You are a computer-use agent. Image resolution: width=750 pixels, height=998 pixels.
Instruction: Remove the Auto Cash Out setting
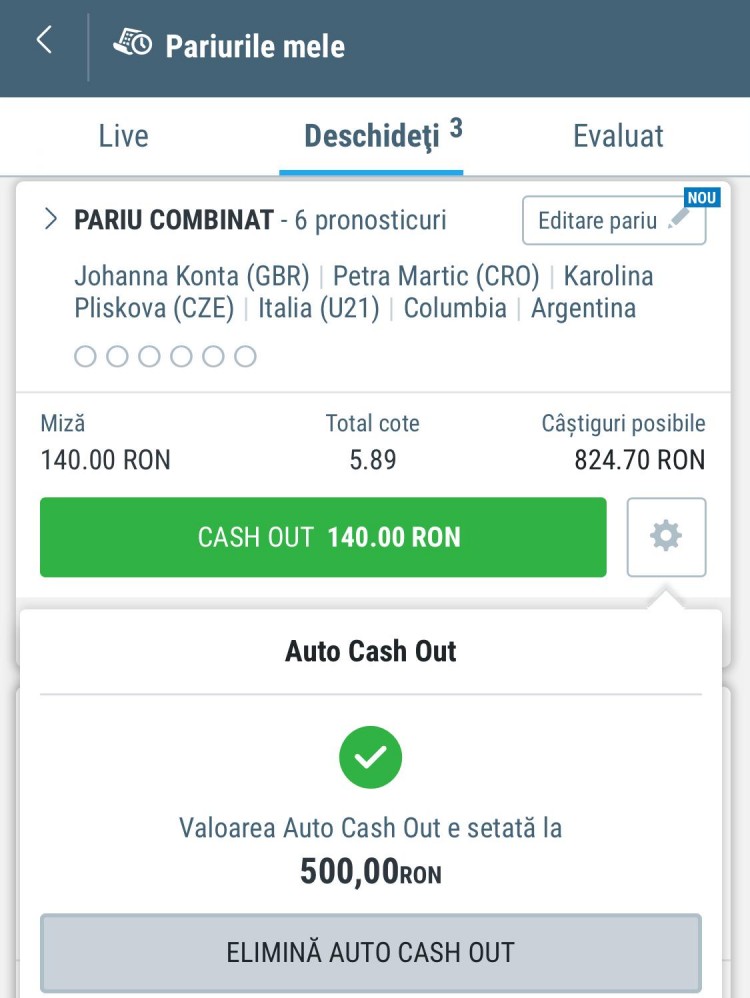[370, 951]
